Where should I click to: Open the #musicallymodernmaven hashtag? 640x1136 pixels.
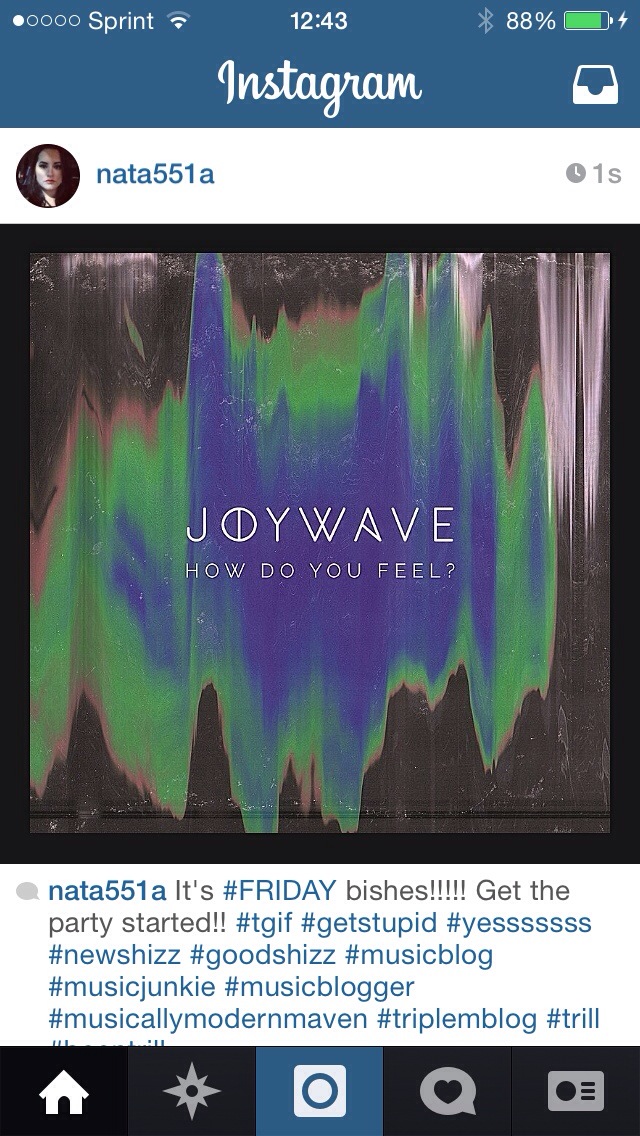pos(208,1018)
